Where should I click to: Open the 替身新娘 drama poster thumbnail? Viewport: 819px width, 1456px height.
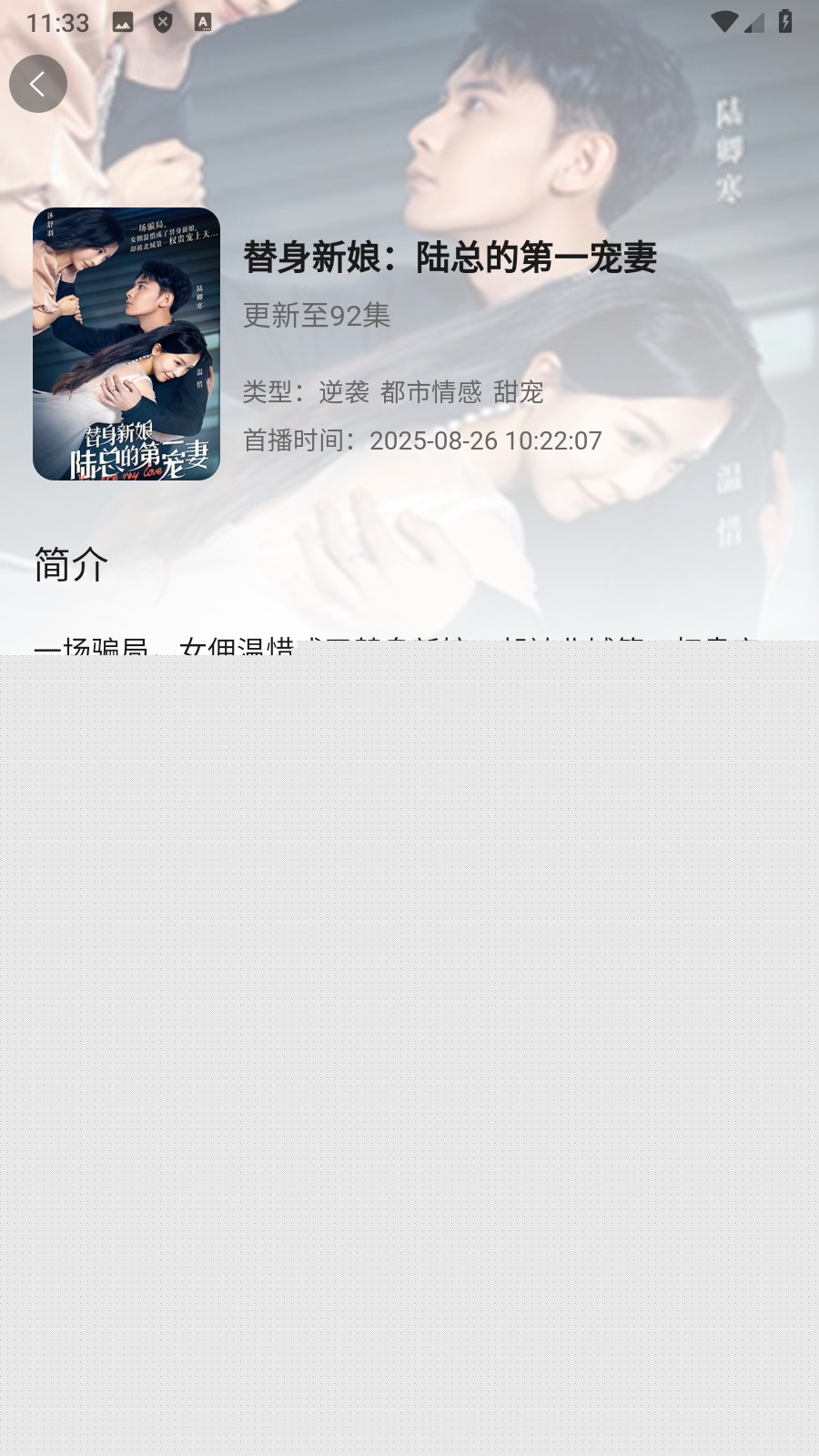tap(126, 344)
